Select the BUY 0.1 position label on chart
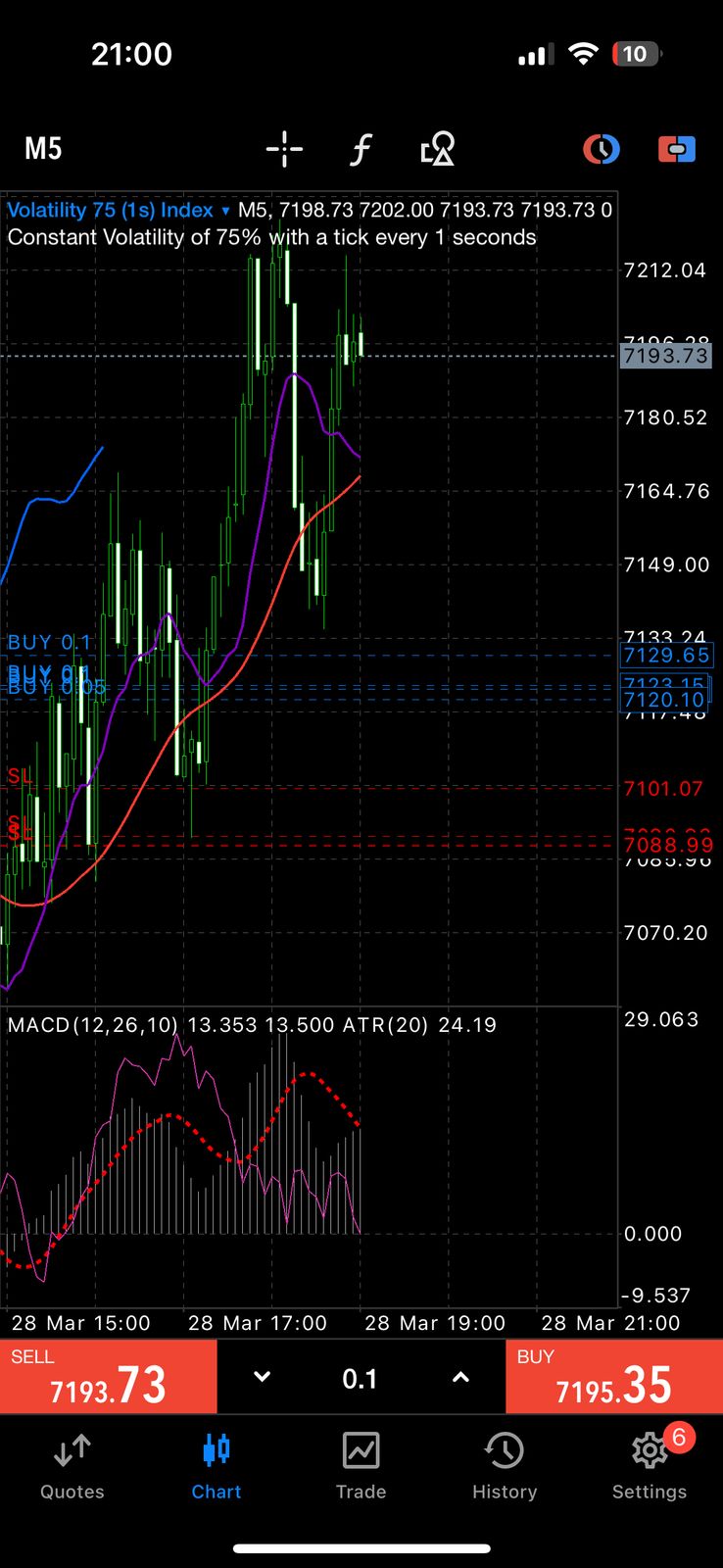723x1568 pixels. (47, 642)
